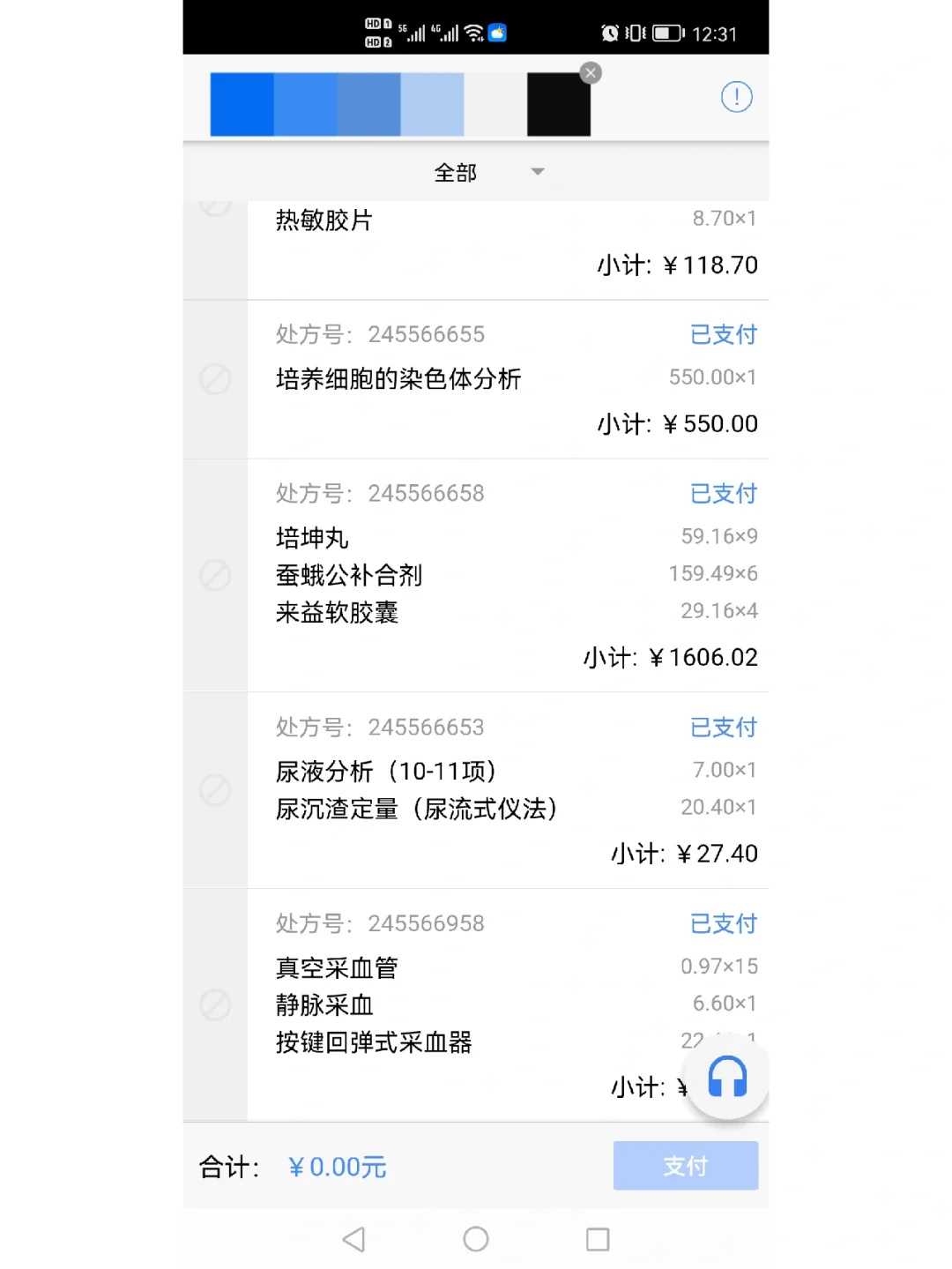Tap 已支付 status on prescription 245566958
Image resolution: width=952 pixels, height=1269 pixels.
(724, 923)
